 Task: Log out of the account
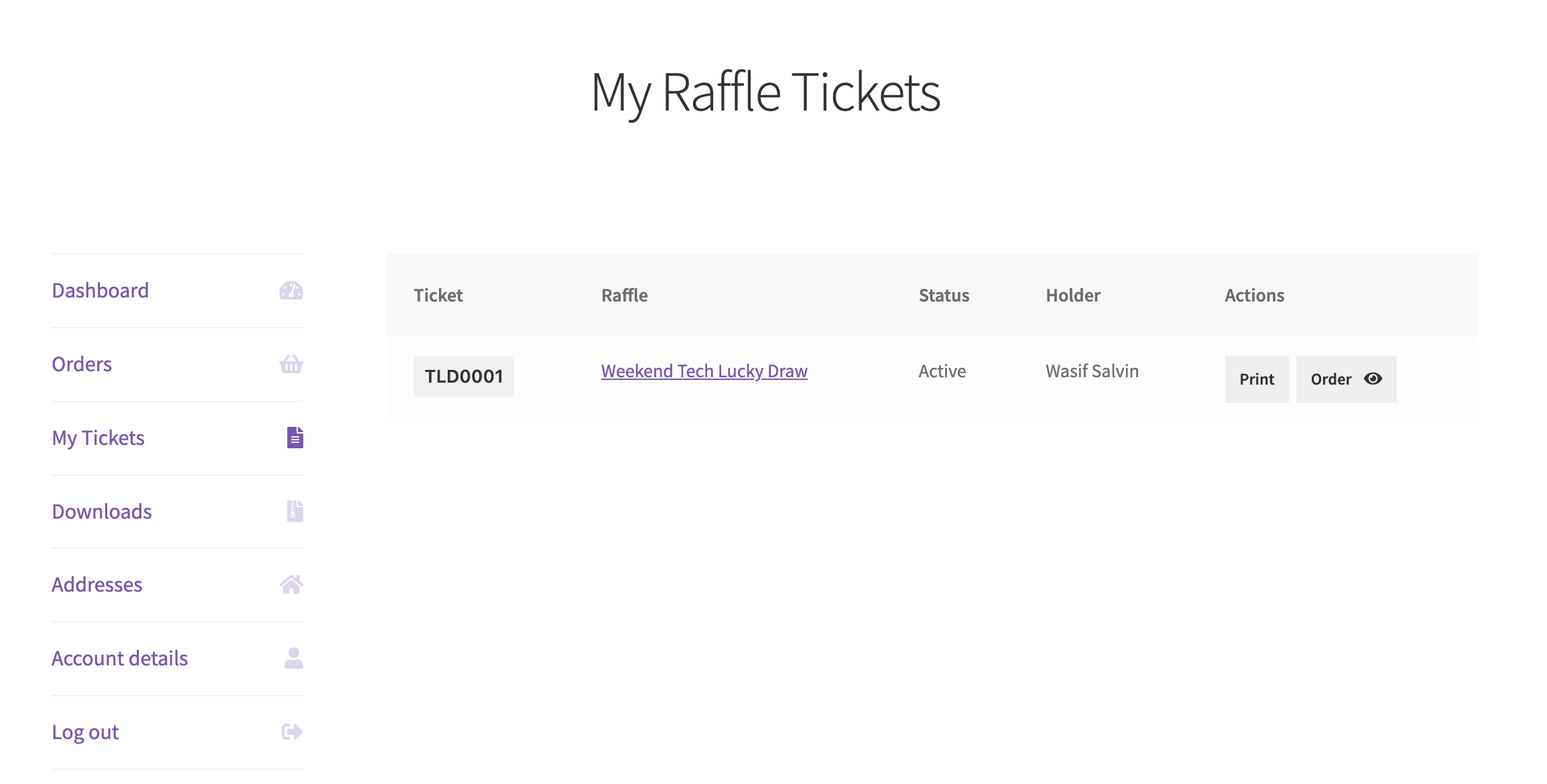[x=85, y=732]
